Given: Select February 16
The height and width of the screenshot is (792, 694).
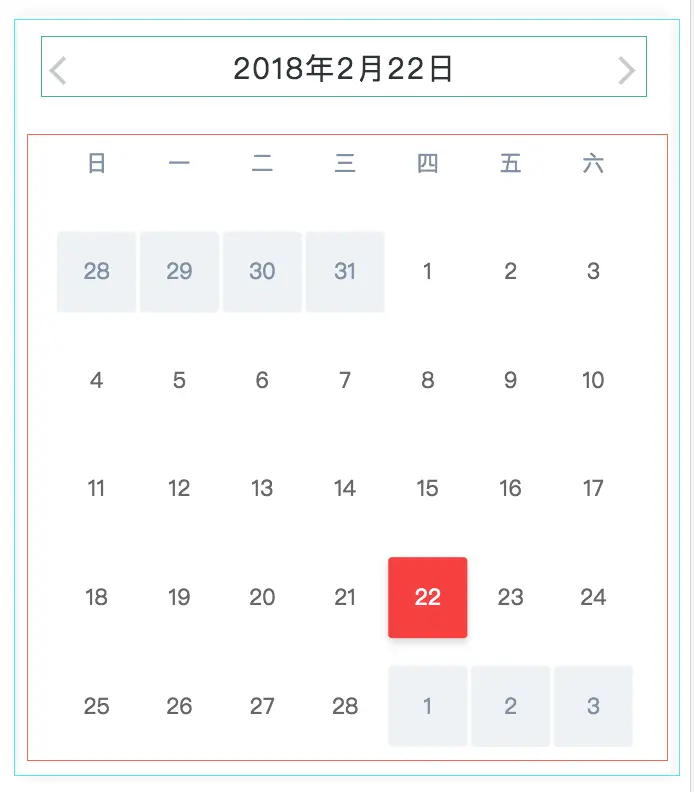Looking at the screenshot, I should (x=510, y=488).
